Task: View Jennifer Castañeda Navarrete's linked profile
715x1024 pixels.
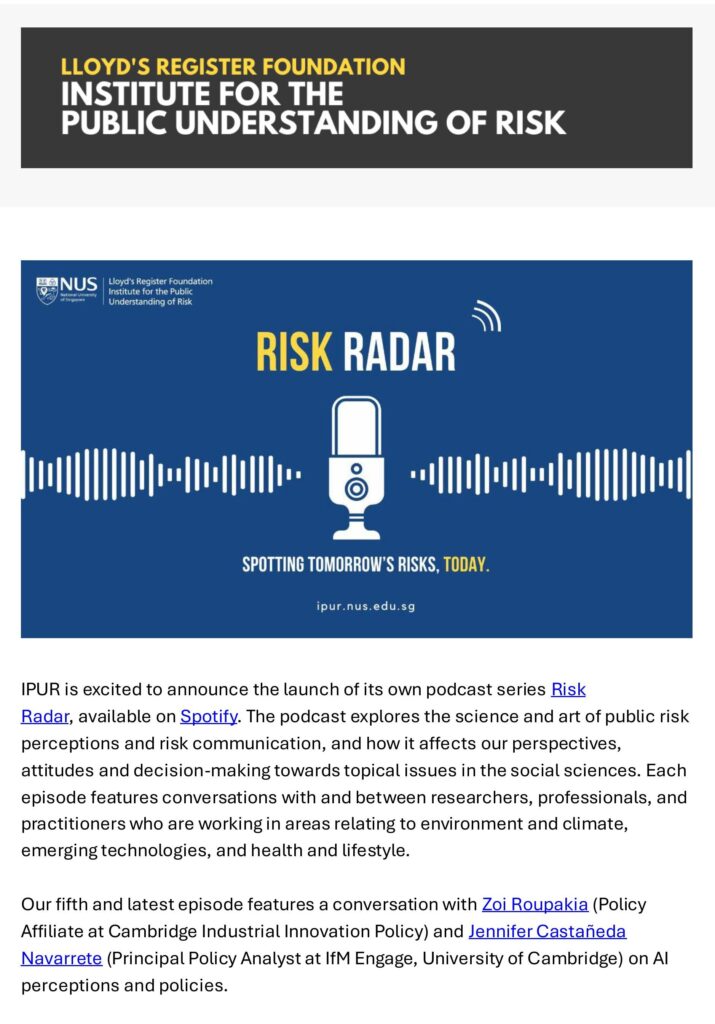Action: (546, 932)
